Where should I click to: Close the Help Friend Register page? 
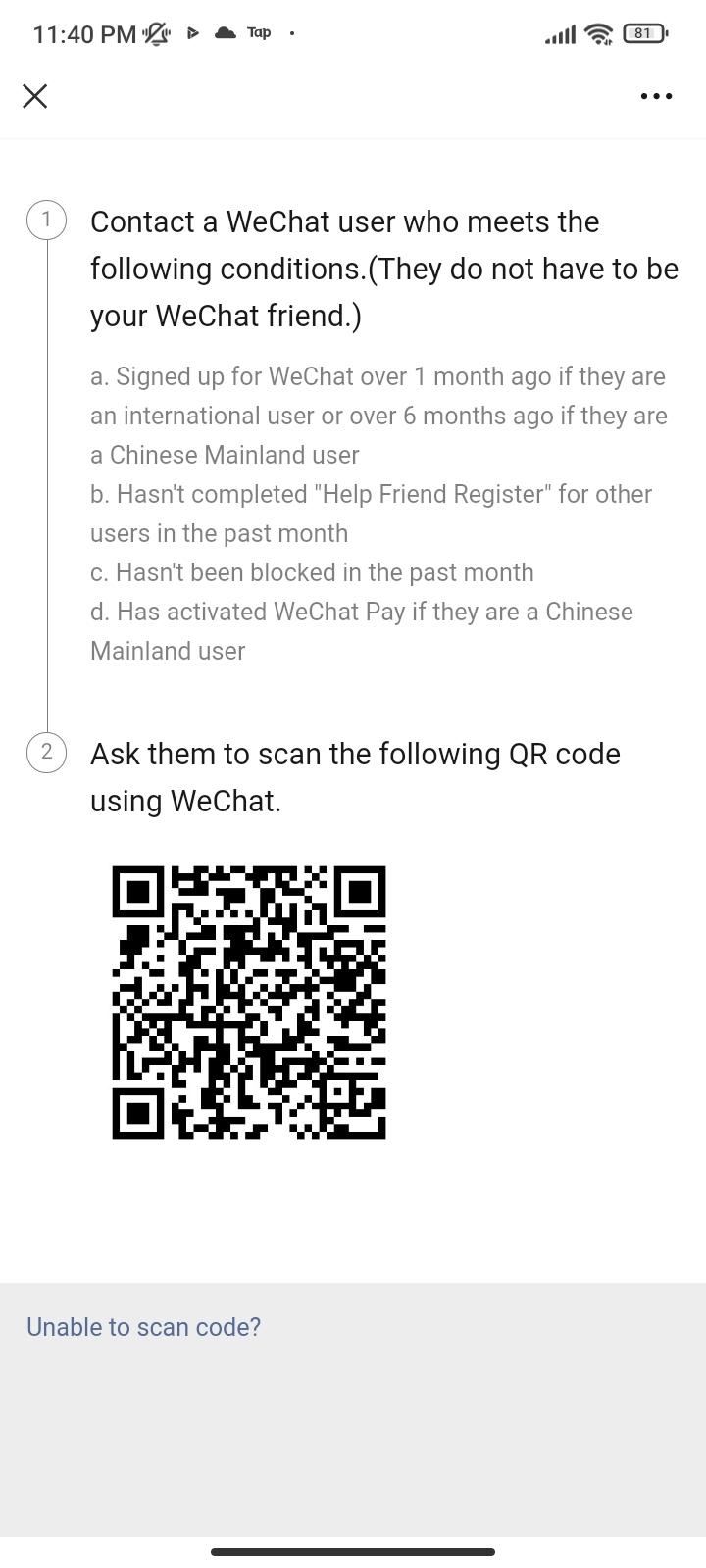(35, 96)
